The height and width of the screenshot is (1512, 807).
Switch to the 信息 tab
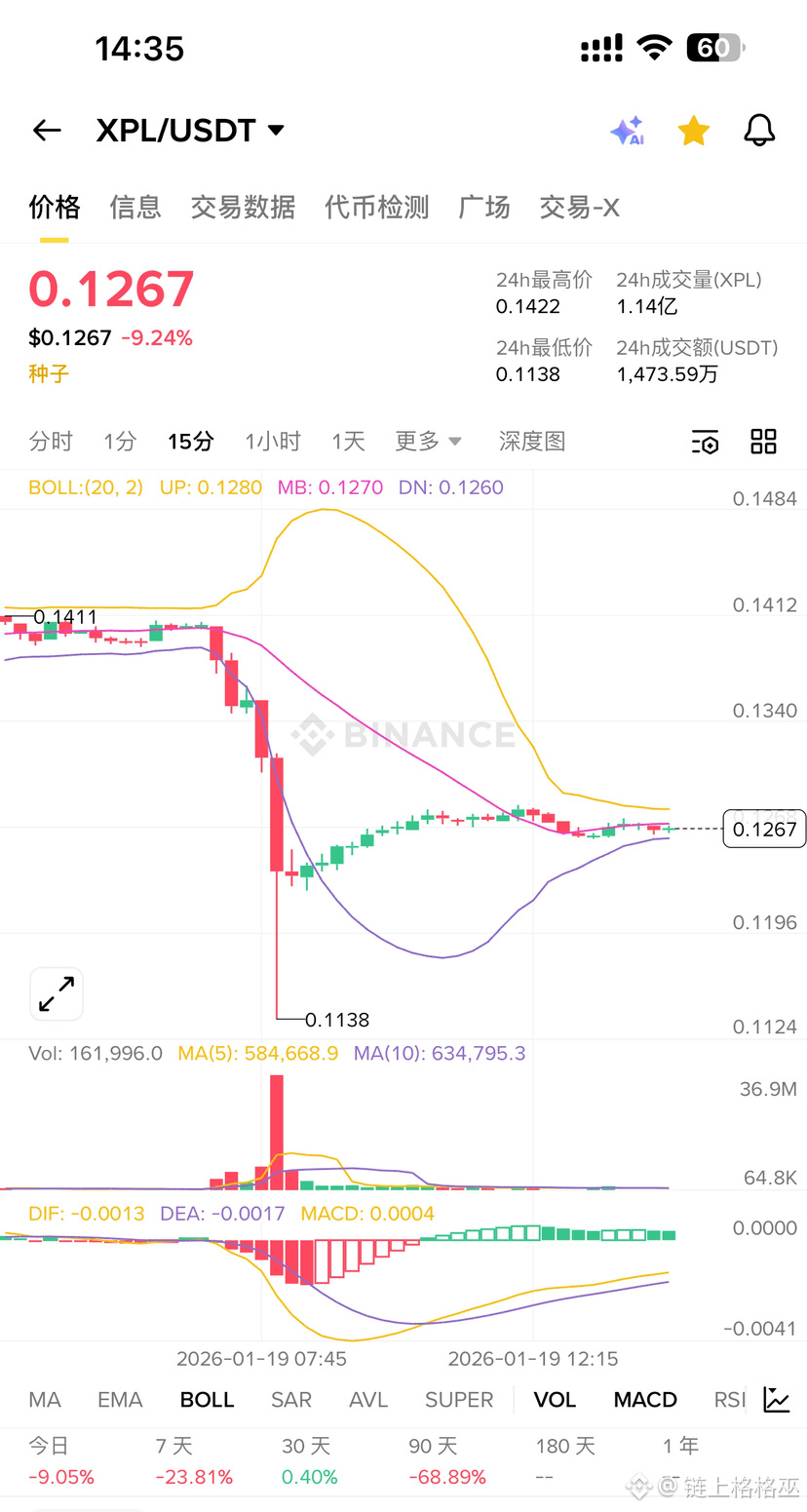click(135, 207)
